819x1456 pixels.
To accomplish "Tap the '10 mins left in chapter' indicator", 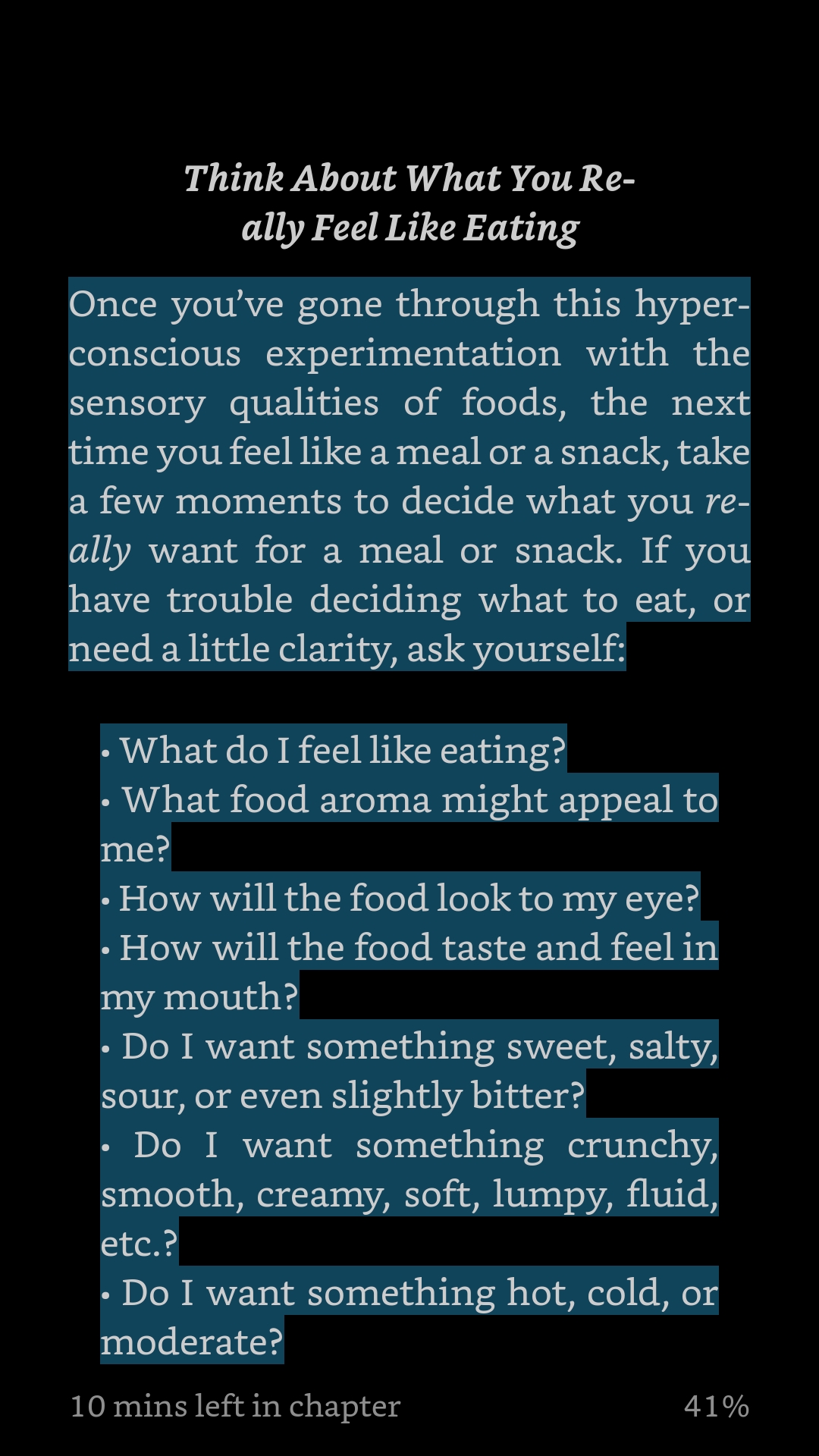I will tap(235, 1407).
